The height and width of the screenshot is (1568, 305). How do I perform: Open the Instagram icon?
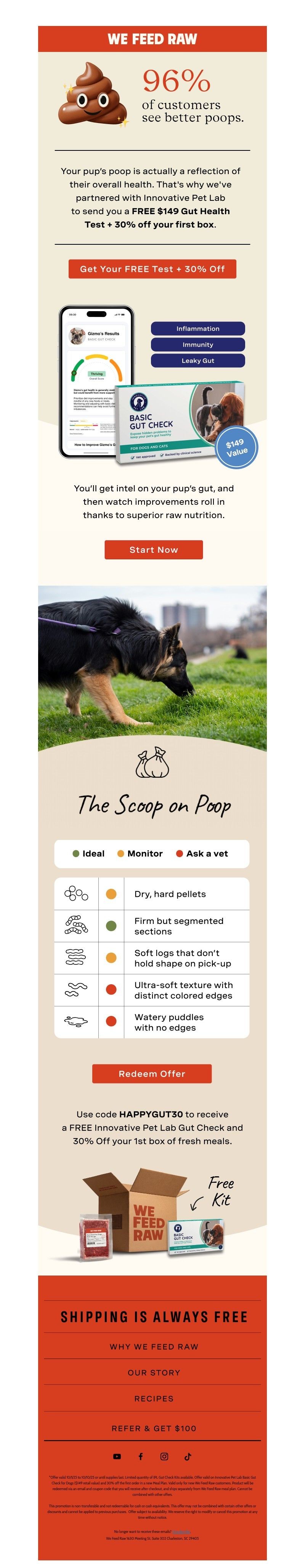164,1457
